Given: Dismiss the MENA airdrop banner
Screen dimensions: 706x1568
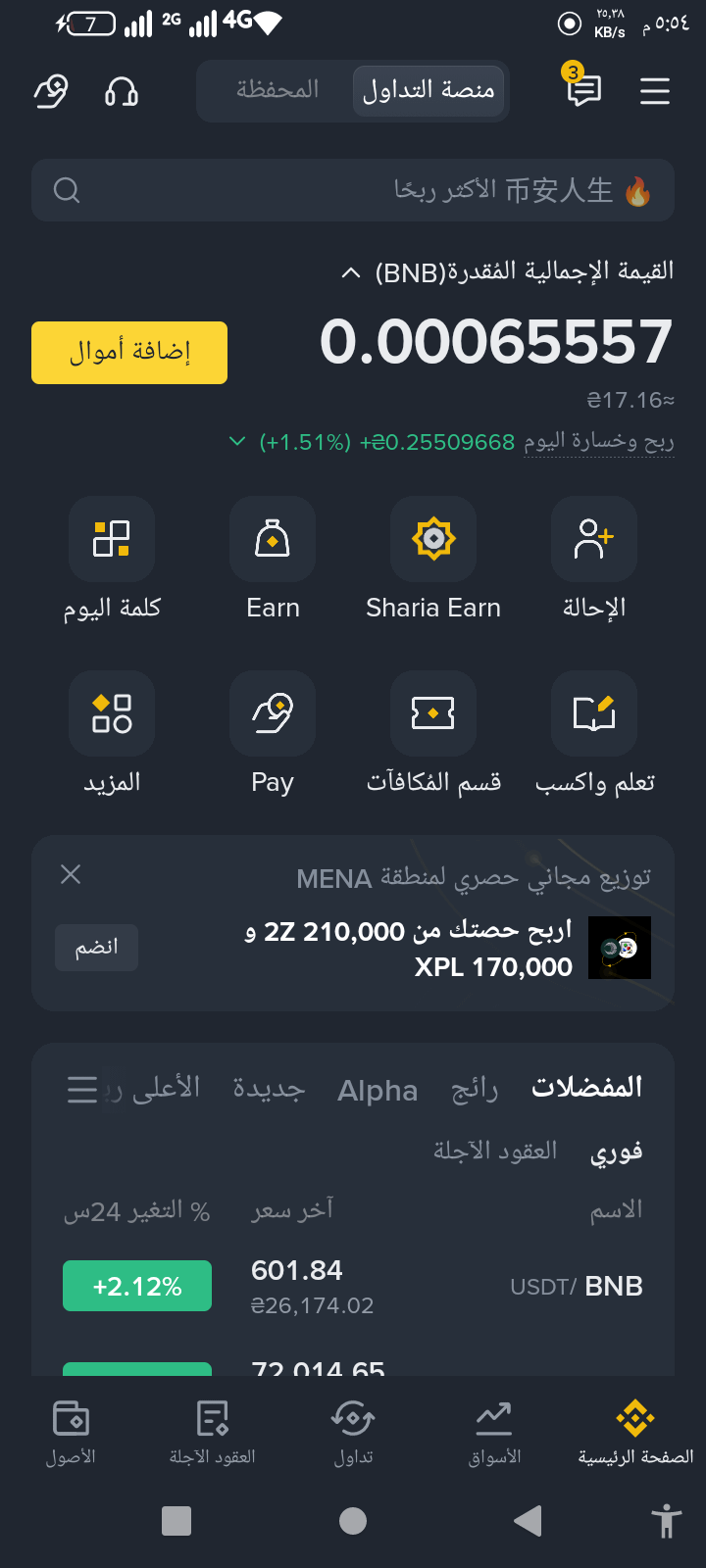Looking at the screenshot, I should pyautogui.click(x=71, y=874).
